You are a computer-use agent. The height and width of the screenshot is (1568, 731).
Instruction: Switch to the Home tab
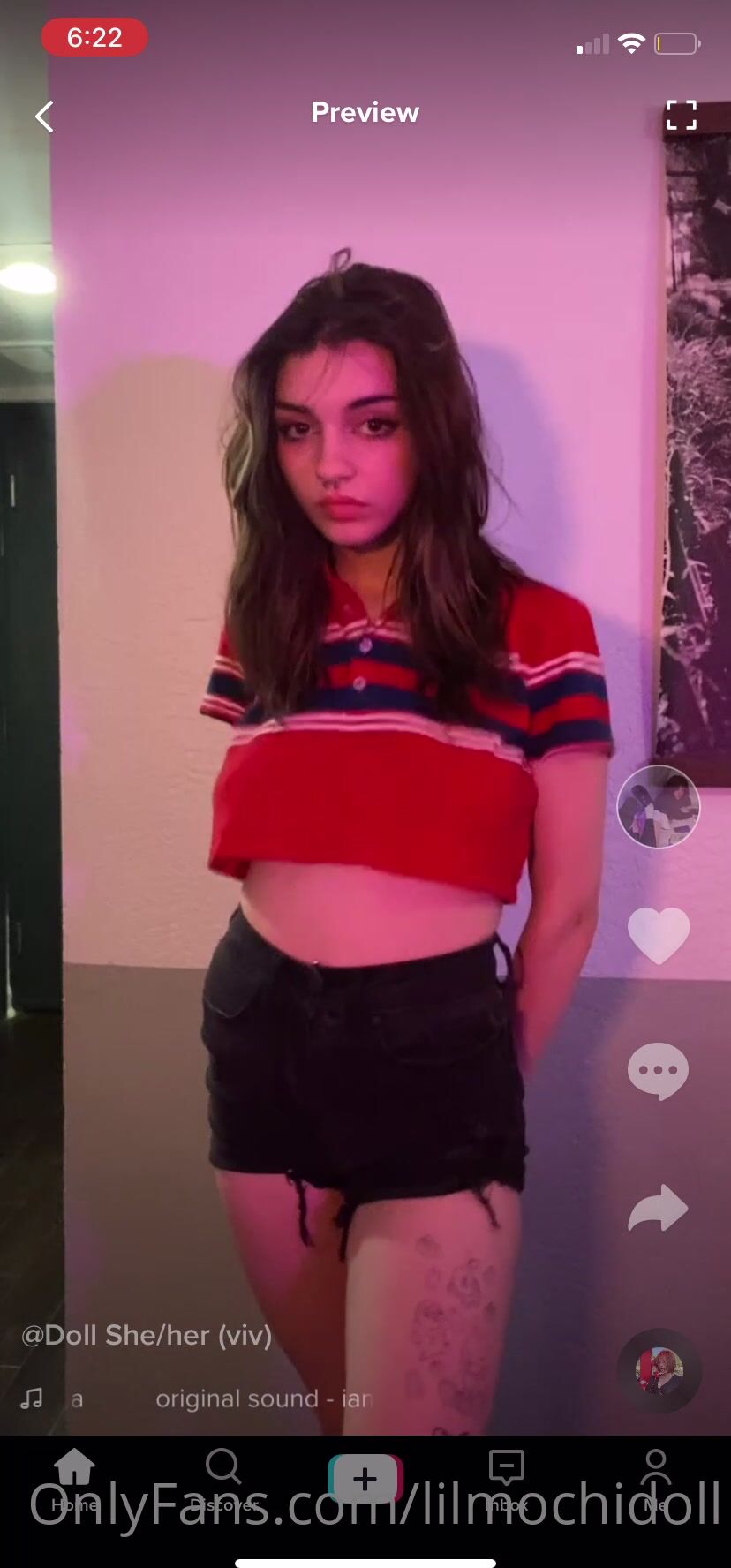[74, 1480]
